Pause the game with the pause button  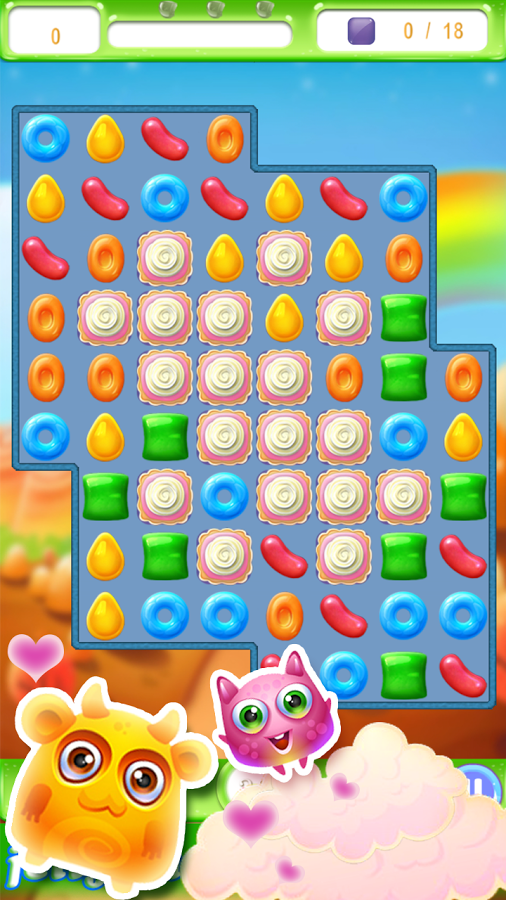click(x=474, y=788)
